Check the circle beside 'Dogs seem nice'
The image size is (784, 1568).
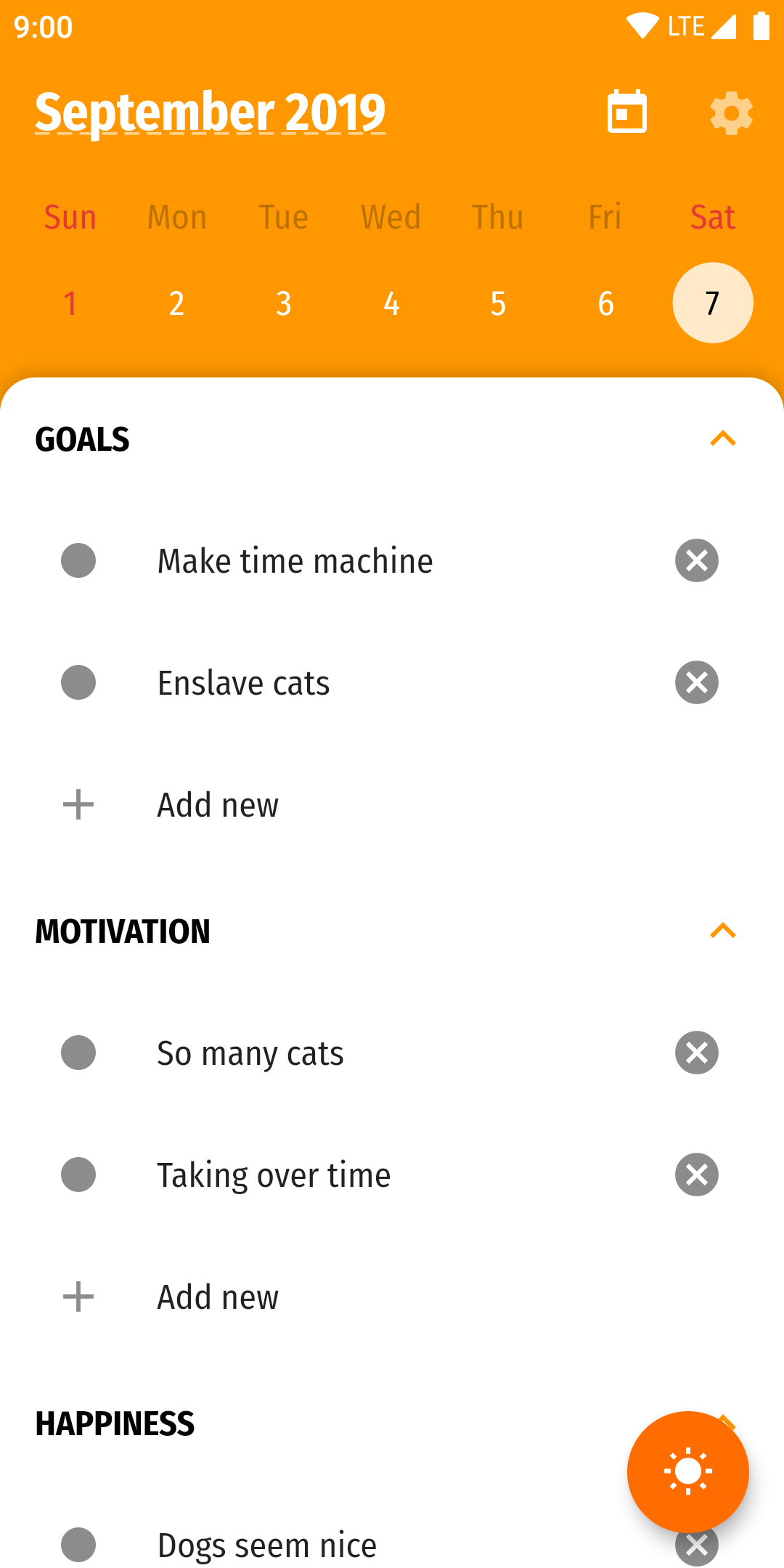pos(78,1545)
